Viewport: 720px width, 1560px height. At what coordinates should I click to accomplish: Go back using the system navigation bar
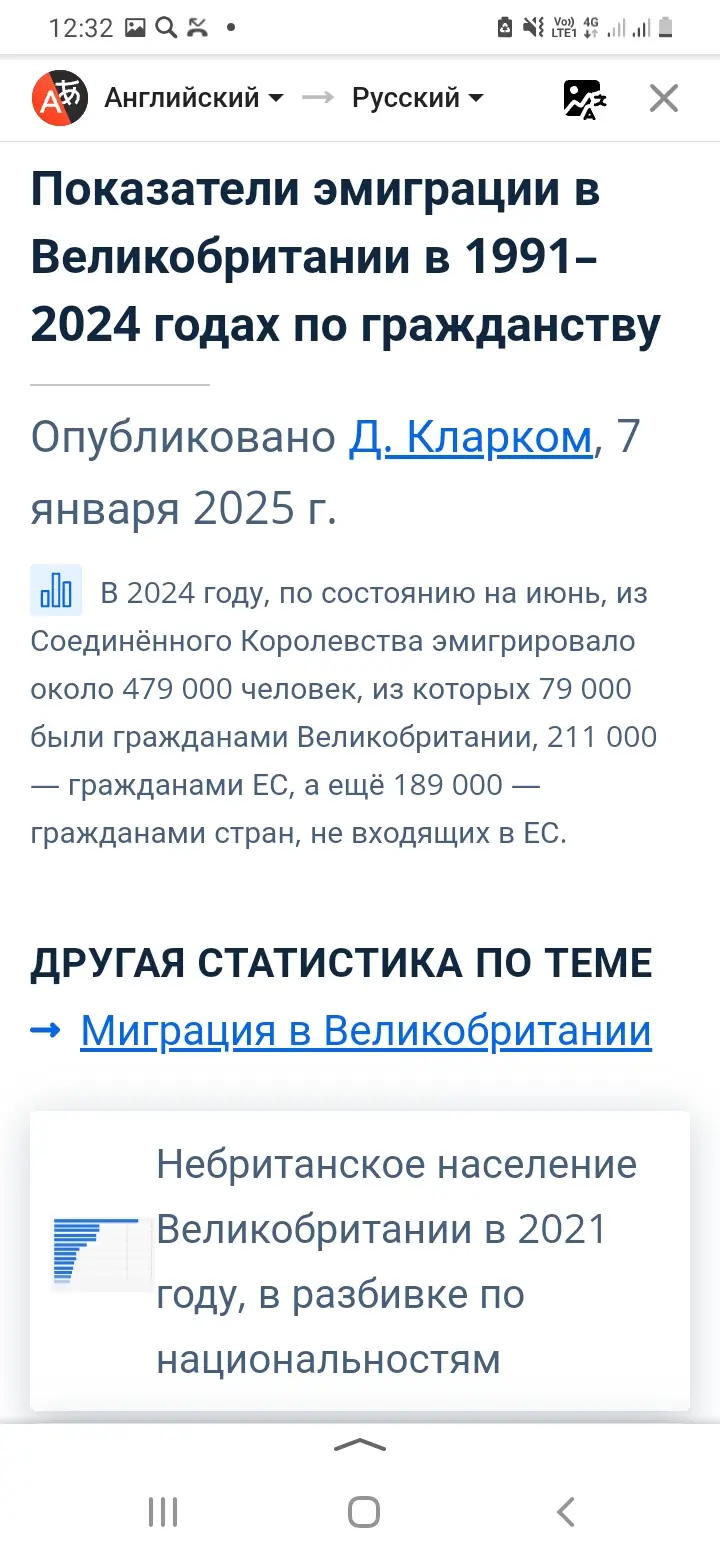tap(566, 1511)
